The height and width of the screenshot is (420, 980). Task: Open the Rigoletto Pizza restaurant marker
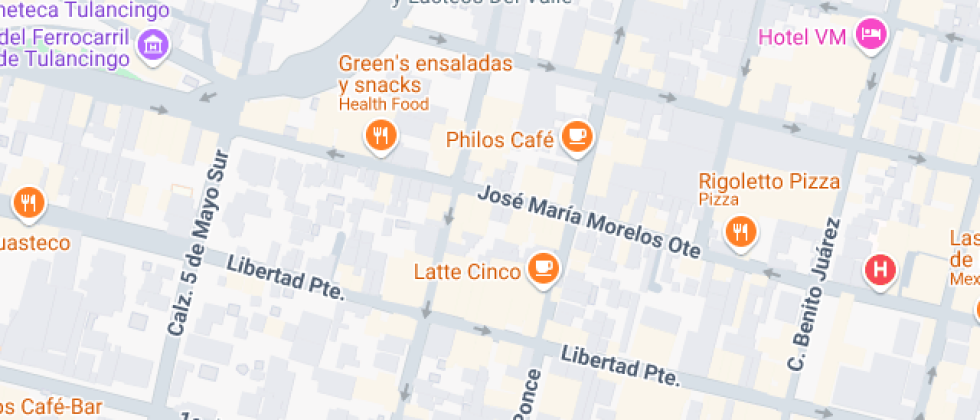point(740,231)
